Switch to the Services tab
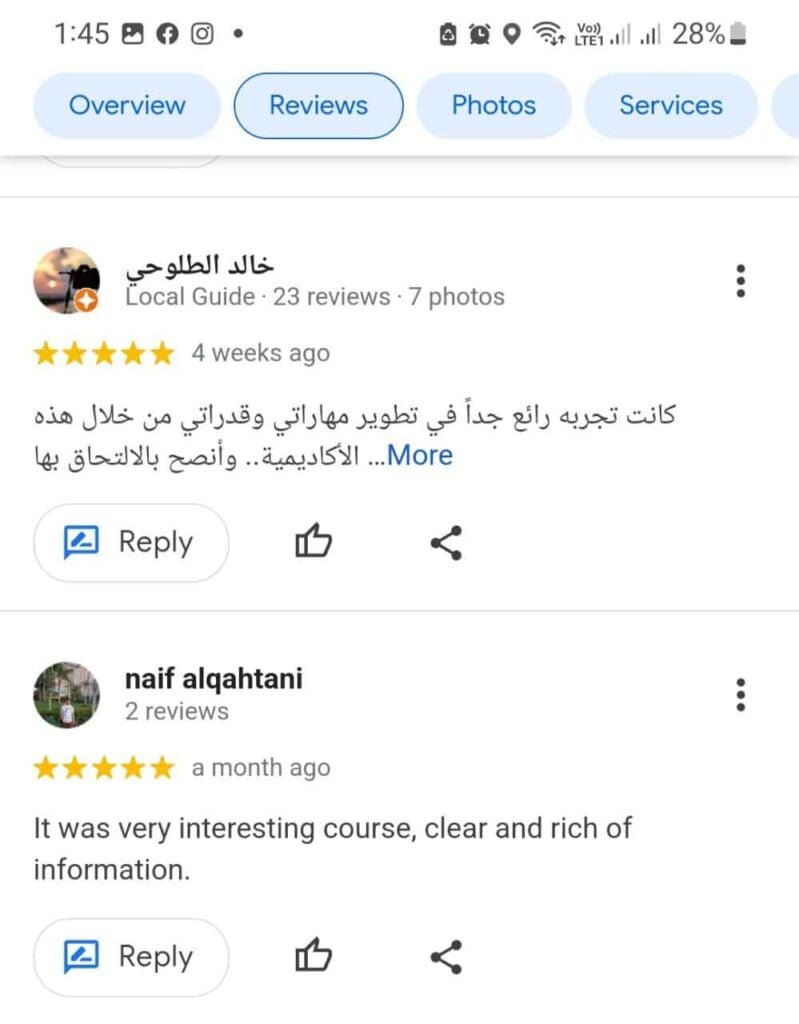The image size is (799, 1024). (670, 105)
